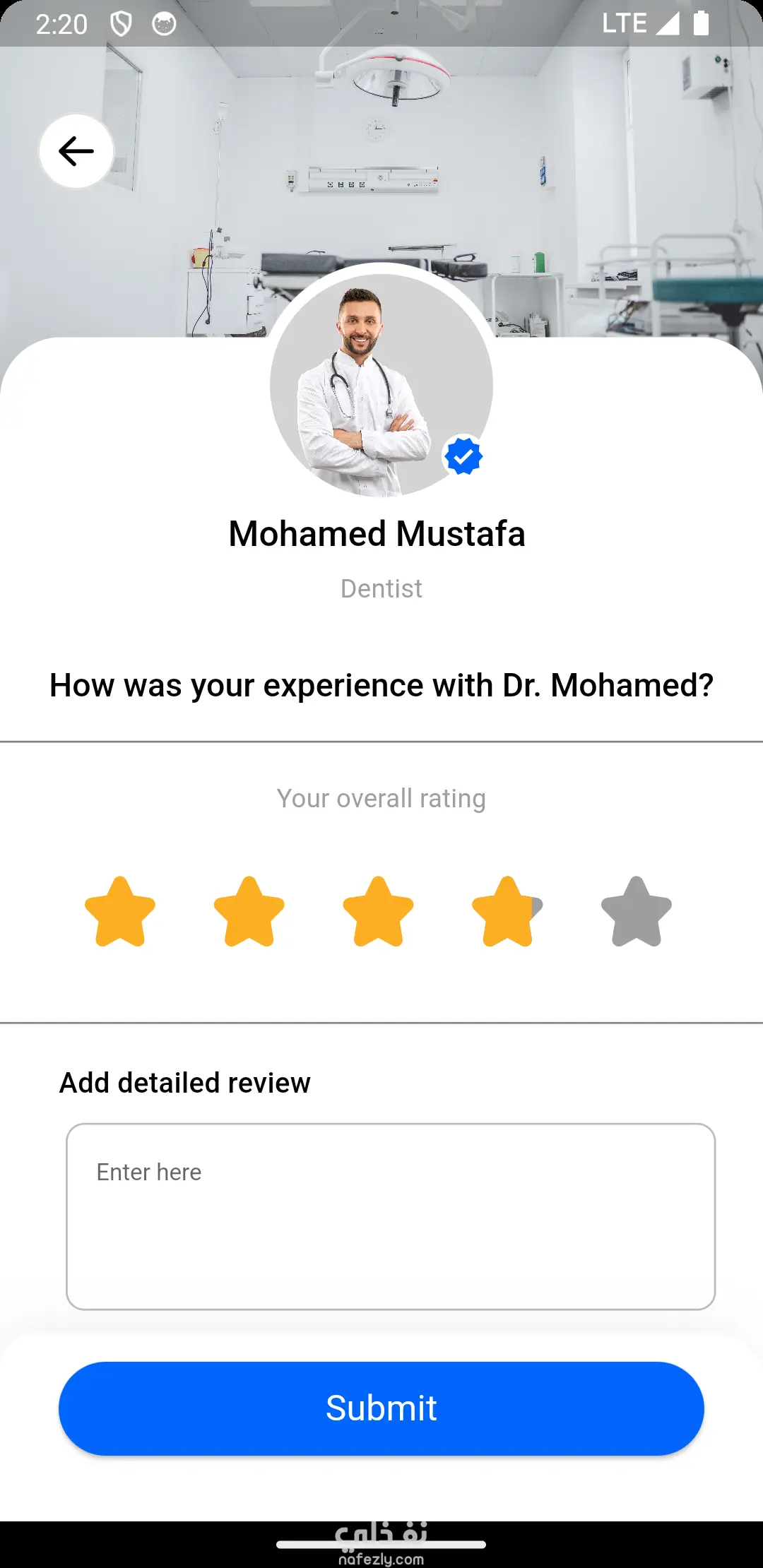
Task: Set rating to one star
Action: pos(120,912)
